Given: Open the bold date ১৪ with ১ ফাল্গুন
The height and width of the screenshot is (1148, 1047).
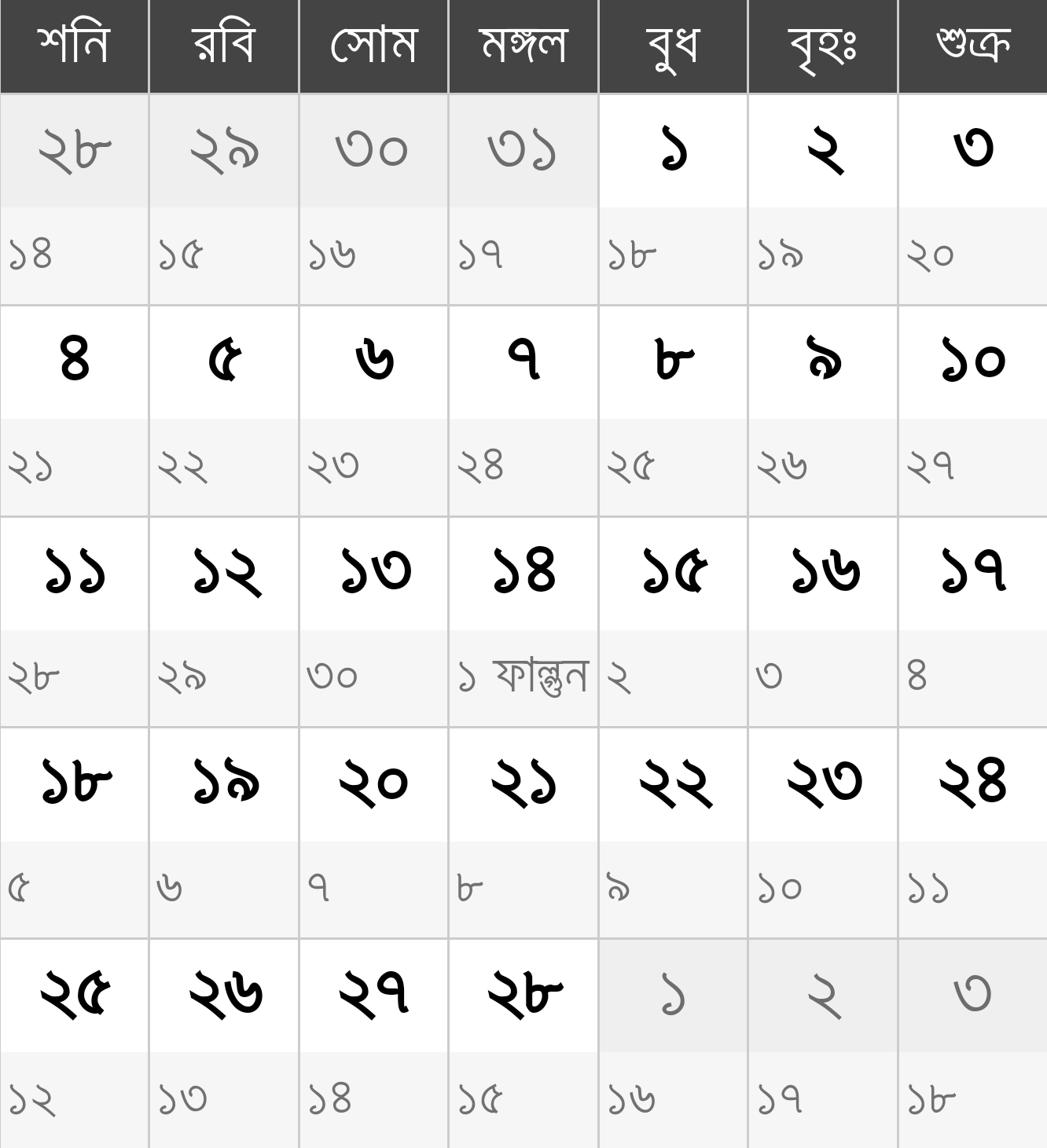Looking at the screenshot, I should click(x=523, y=572).
